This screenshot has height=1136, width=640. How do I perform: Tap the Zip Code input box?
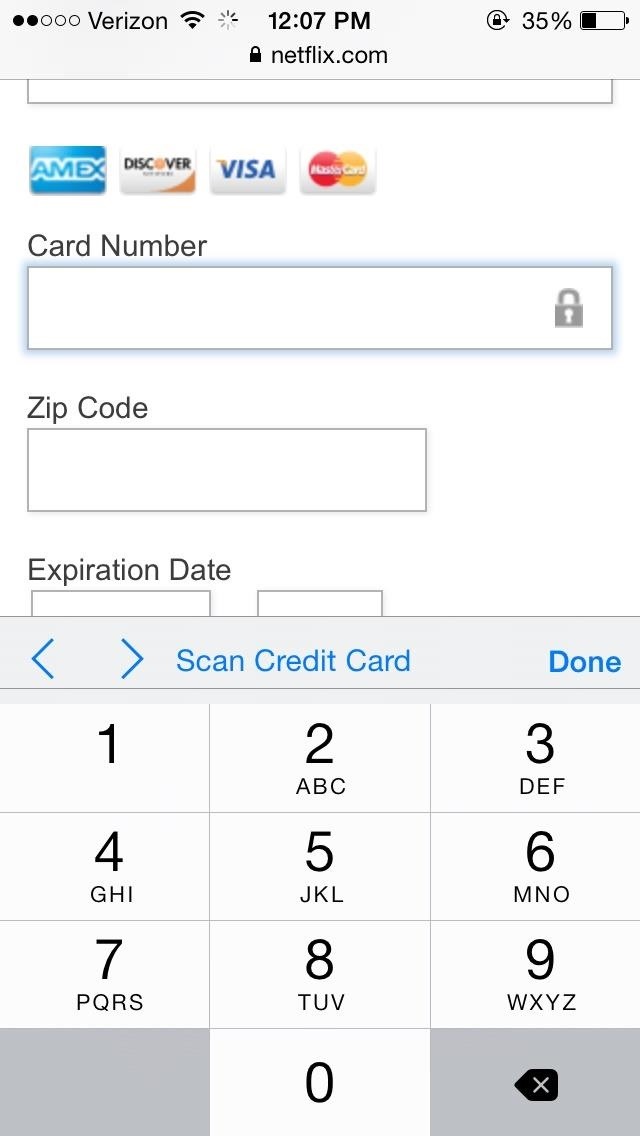[x=227, y=470]
